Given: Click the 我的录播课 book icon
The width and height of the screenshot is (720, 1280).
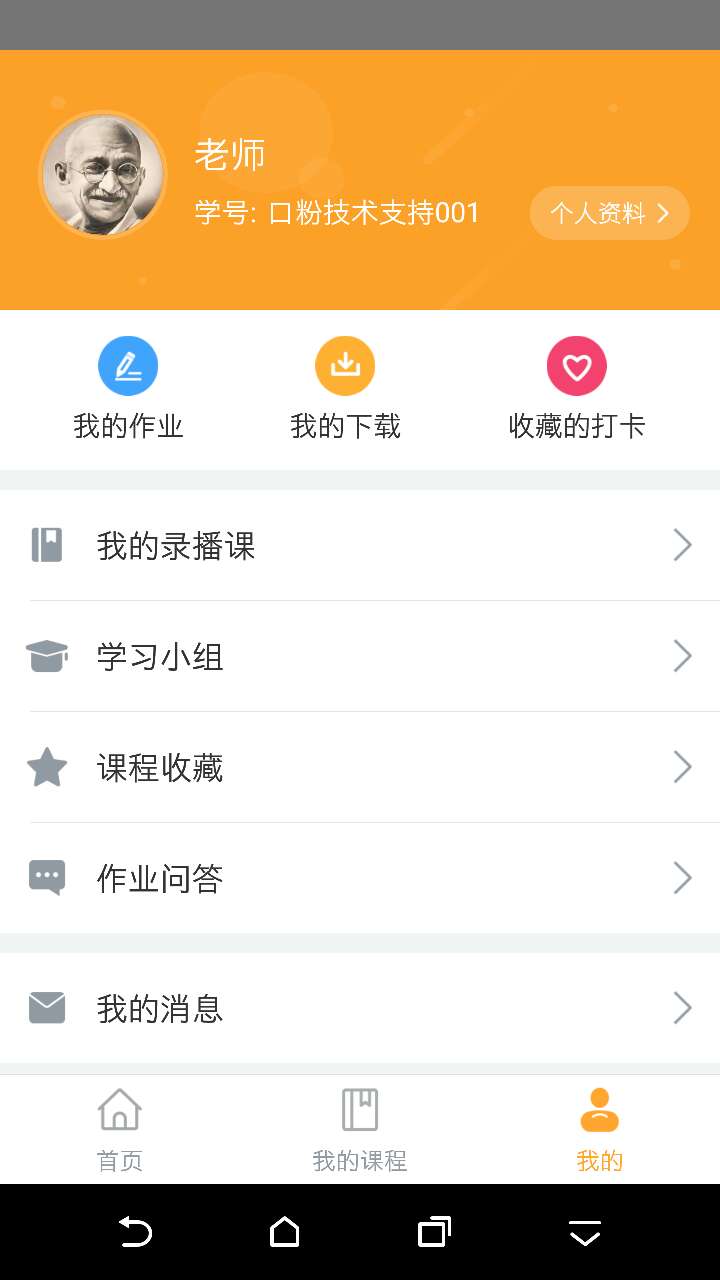Looking at the screenshot, I should [x=47, y=545].
